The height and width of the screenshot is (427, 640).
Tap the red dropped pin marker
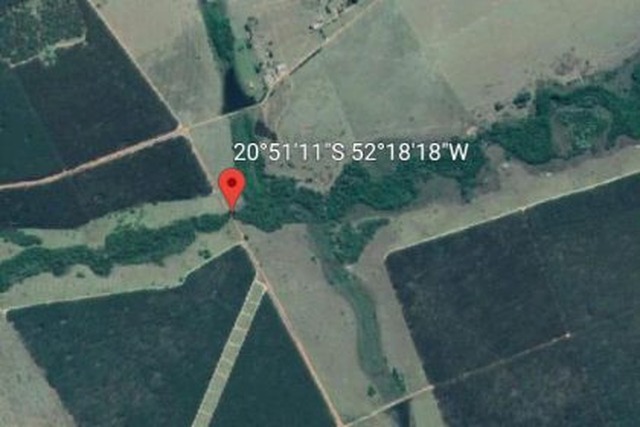pos(232,186)
